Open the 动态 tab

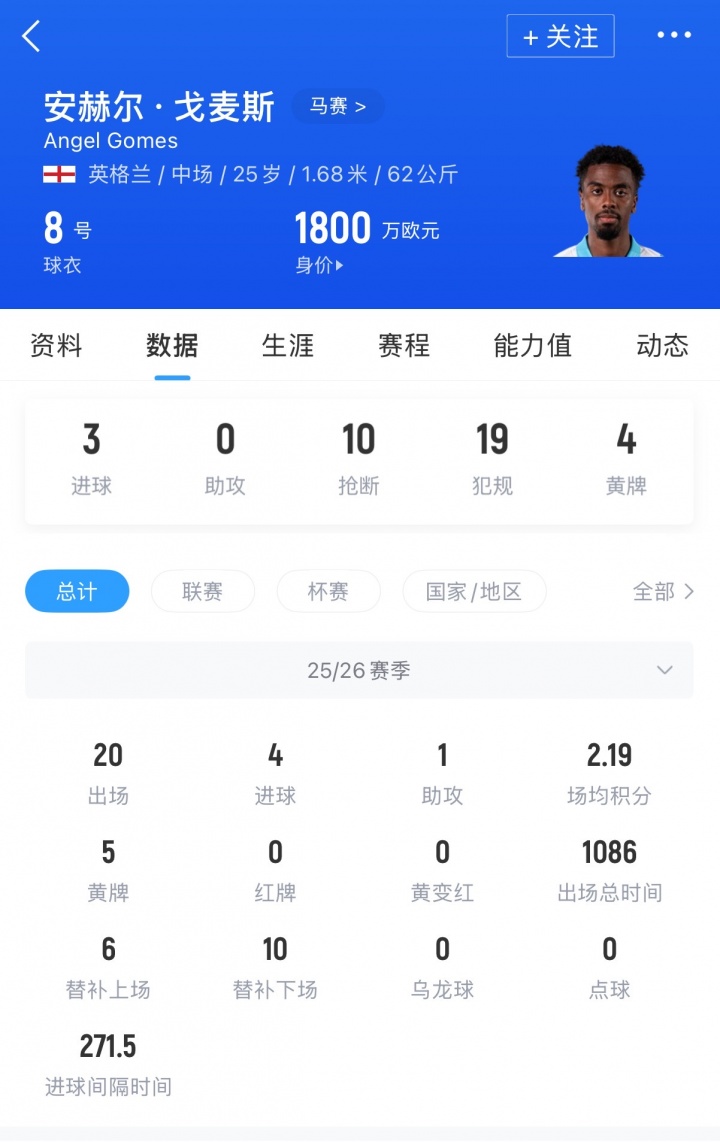point(662,346)
